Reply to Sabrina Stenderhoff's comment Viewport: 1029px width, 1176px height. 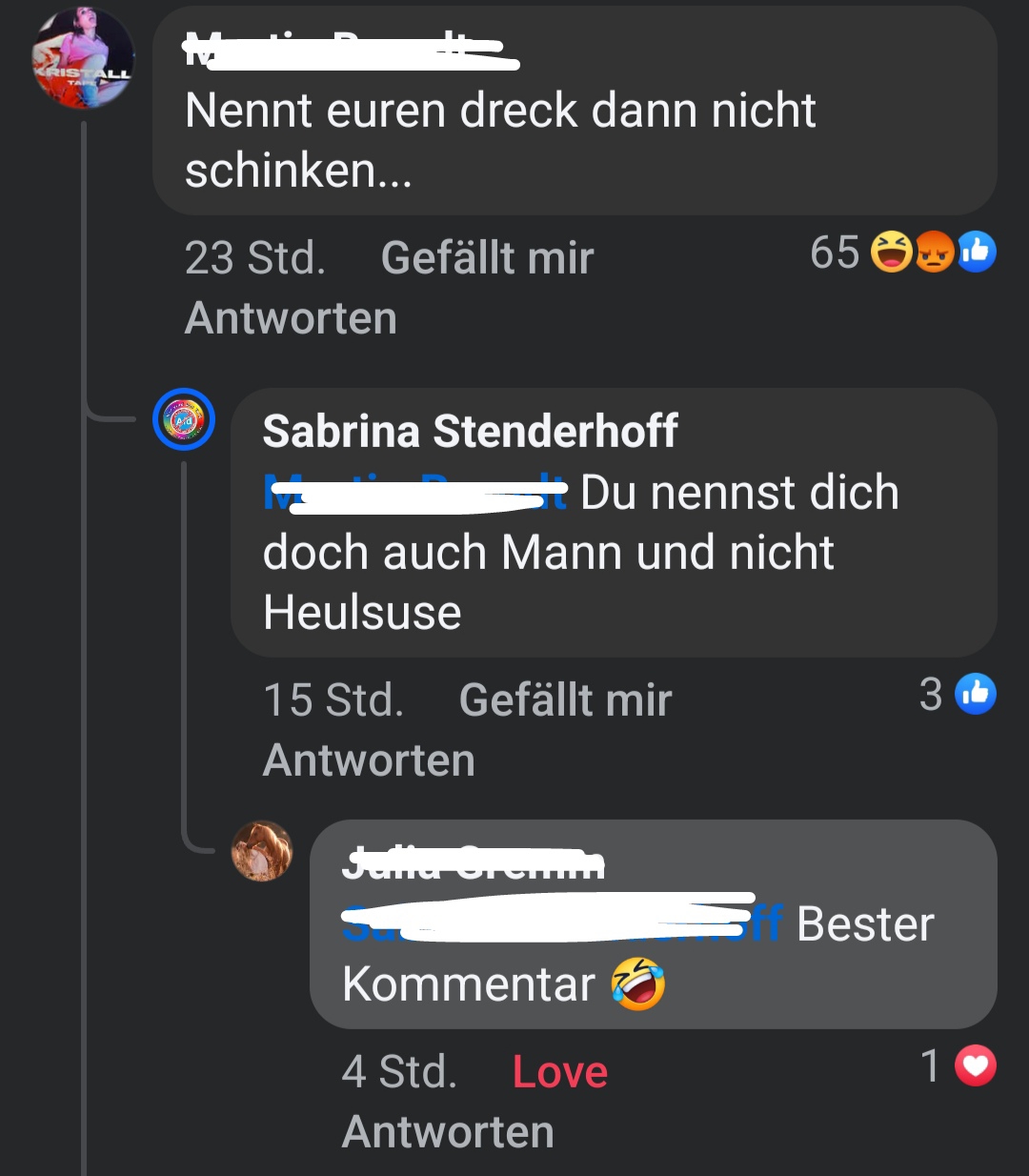coord(369,760)
